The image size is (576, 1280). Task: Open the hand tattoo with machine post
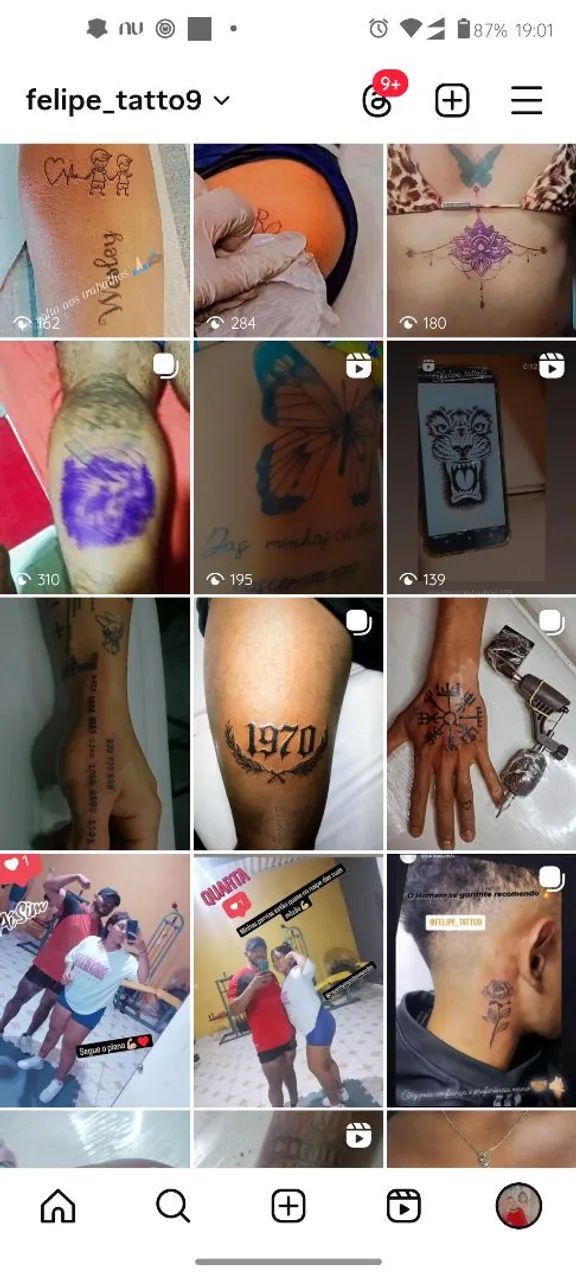click(481, 723)
